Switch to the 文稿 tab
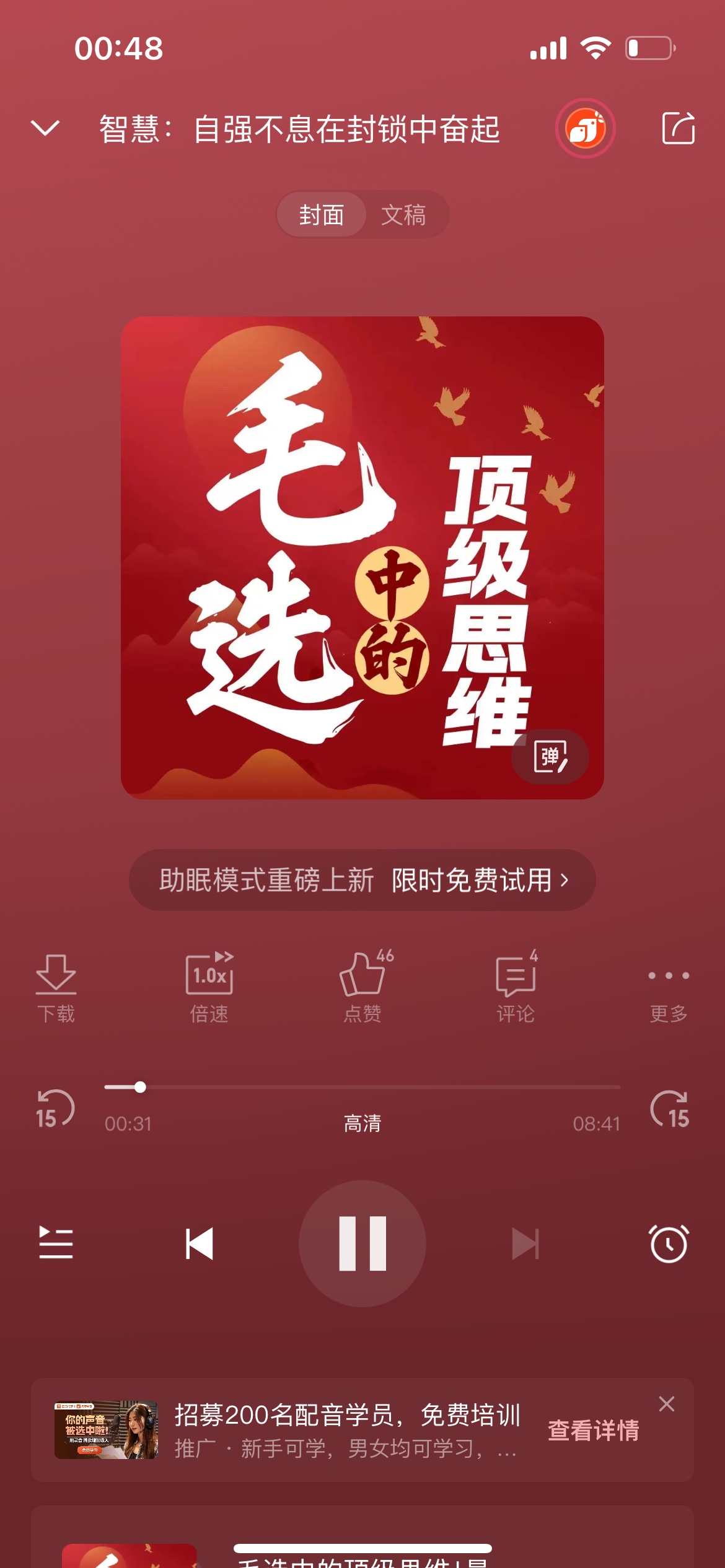 point(403,215)
